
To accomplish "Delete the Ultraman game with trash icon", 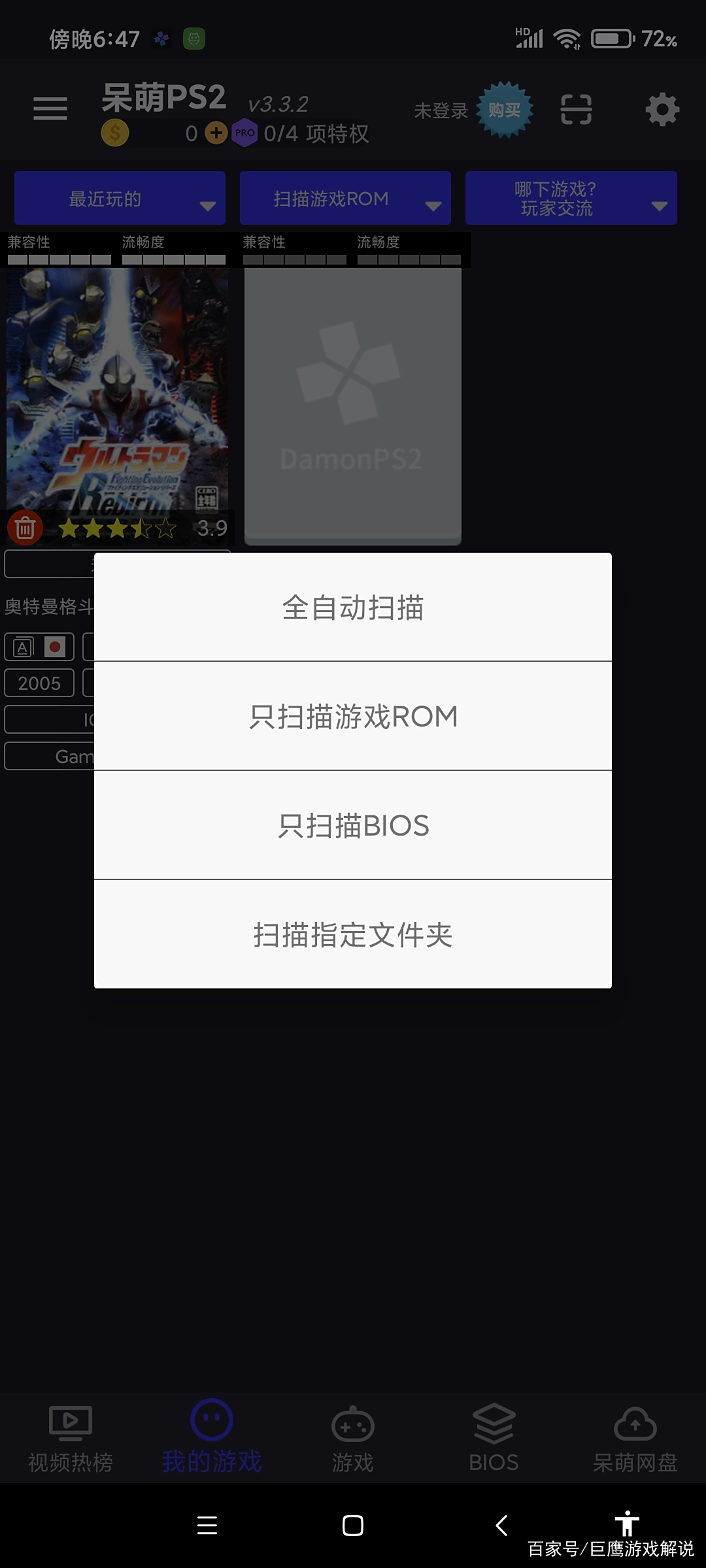I will (x=25, y=527).
